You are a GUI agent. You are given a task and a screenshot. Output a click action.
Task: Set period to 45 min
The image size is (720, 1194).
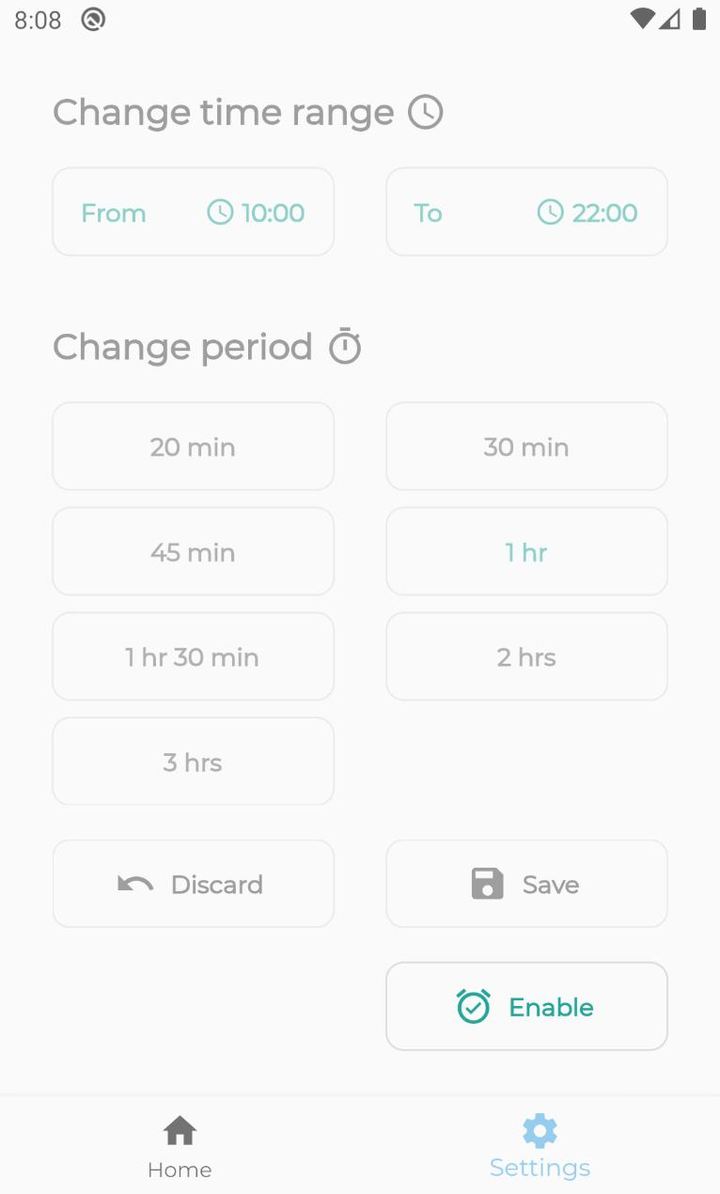(x=193, y=551)
